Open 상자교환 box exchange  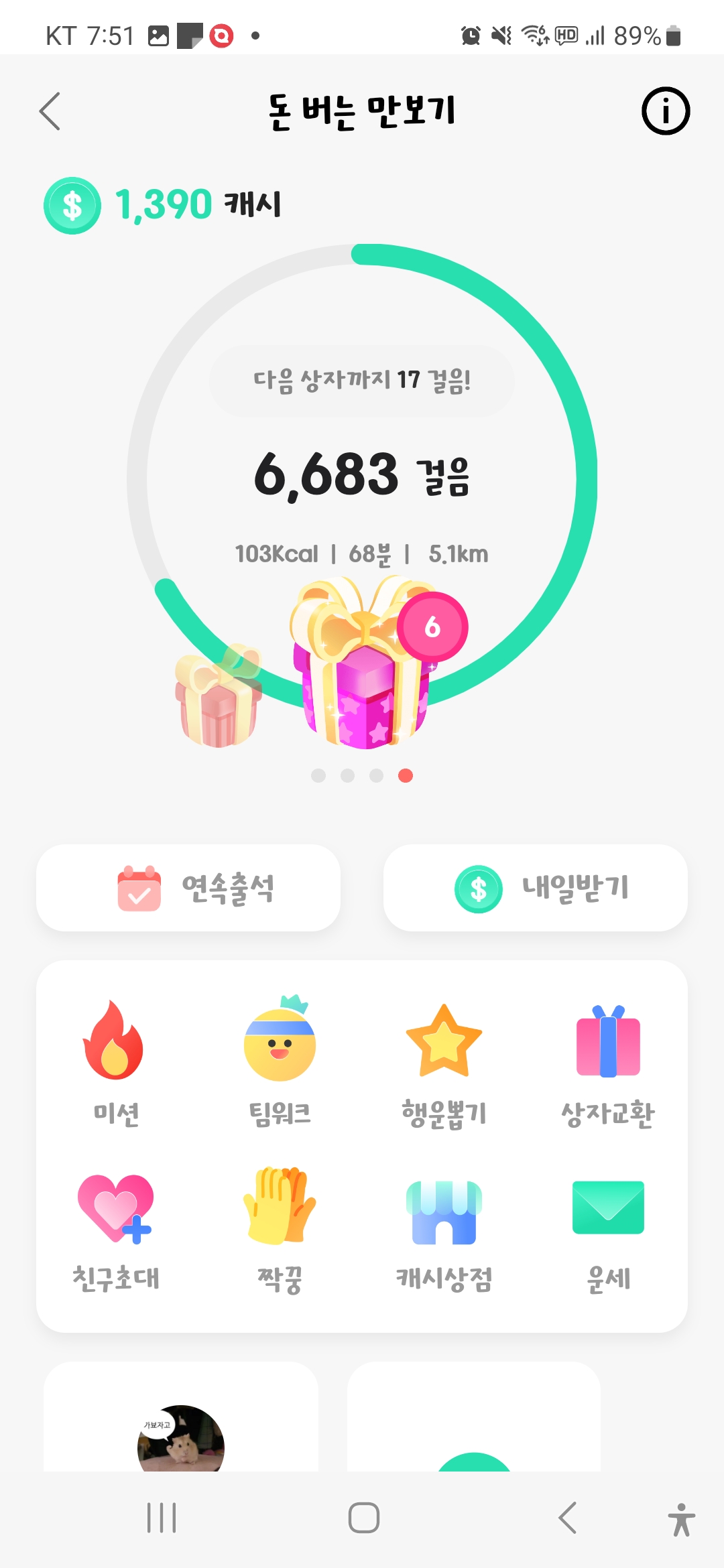[608, 1063]
